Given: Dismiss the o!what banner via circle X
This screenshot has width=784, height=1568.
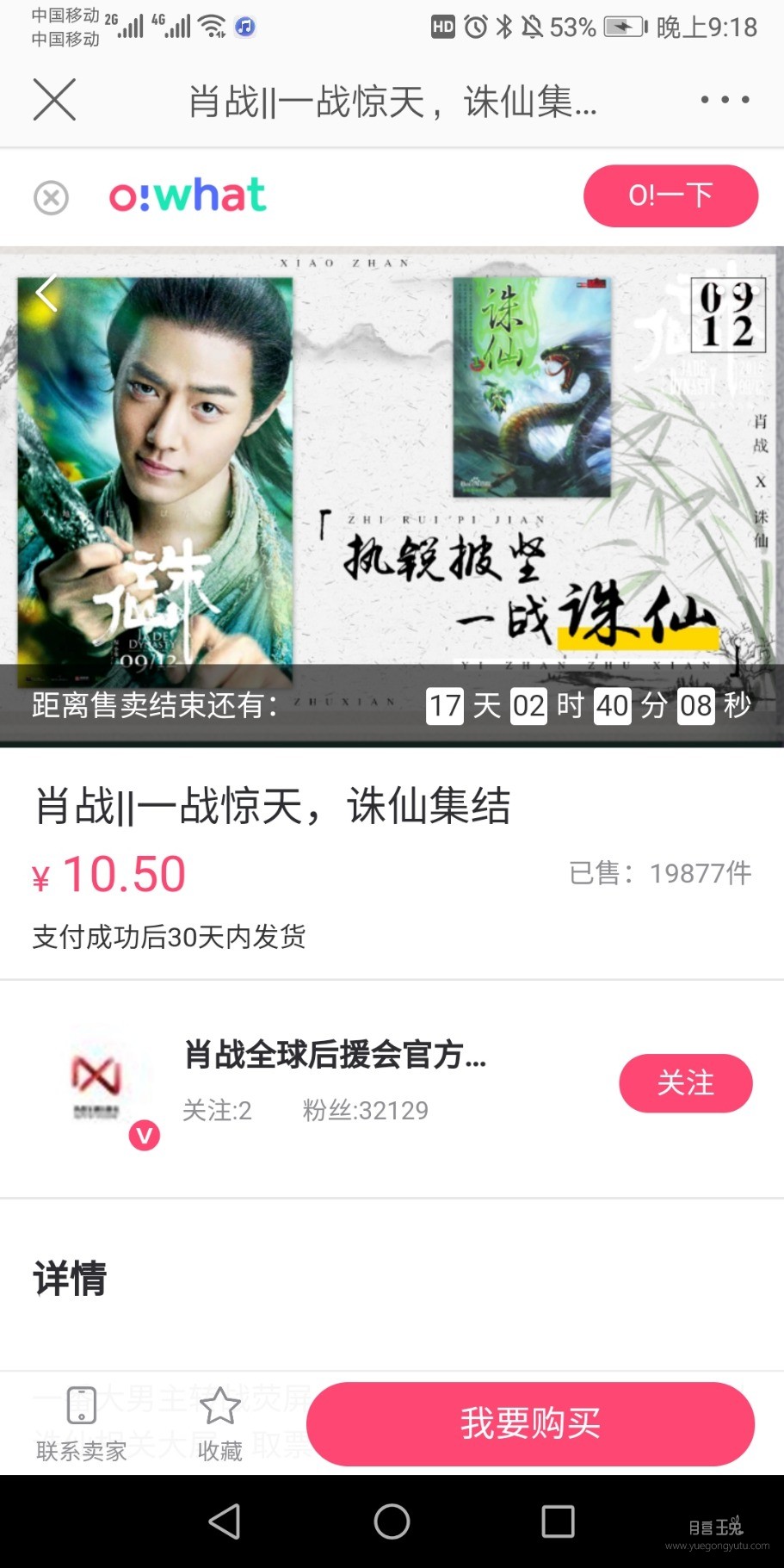Looking at the screenshot, I should point(51,196).
